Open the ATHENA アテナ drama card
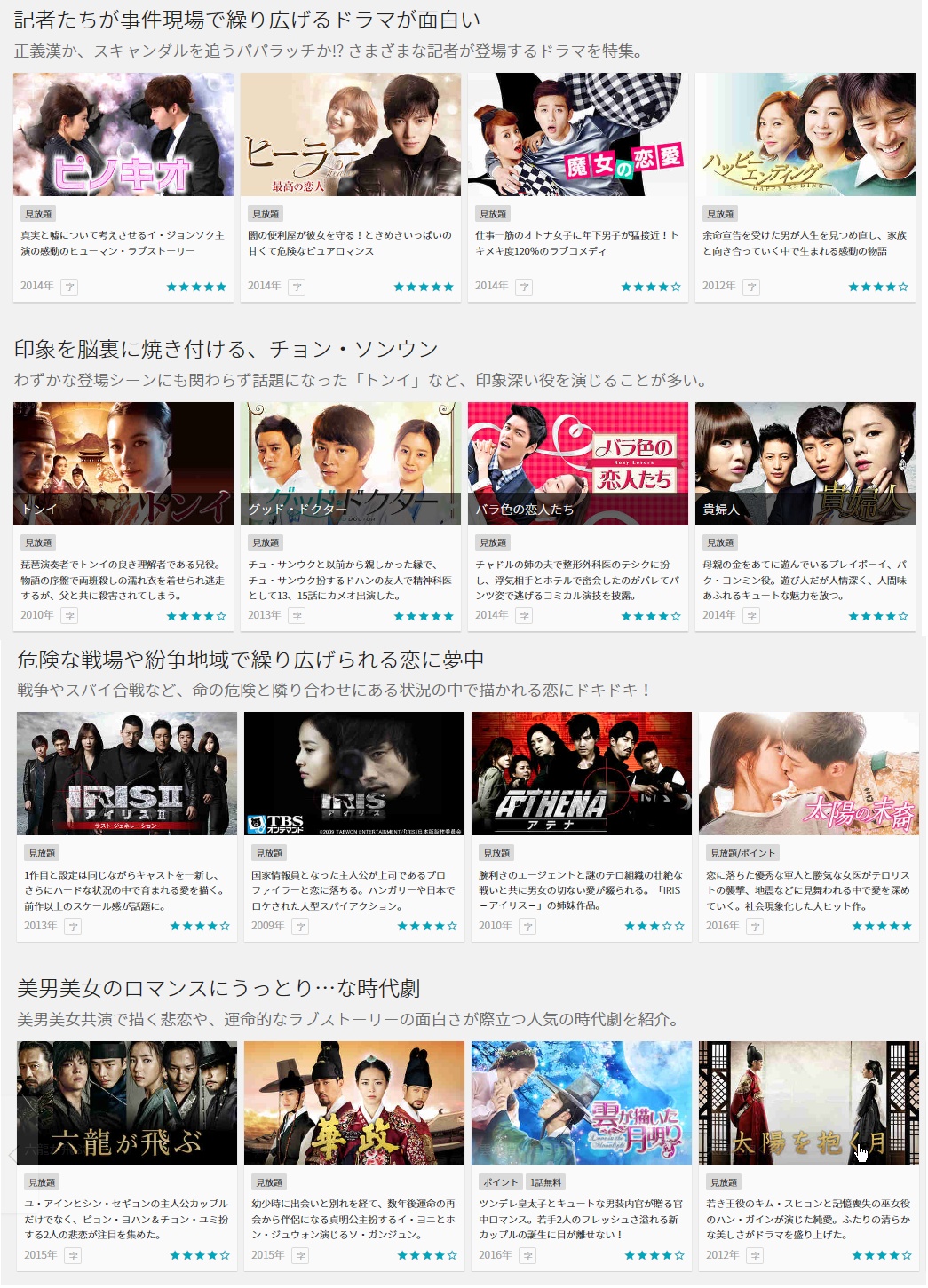This screenshot has width=928, height=1288. point(582,774)
